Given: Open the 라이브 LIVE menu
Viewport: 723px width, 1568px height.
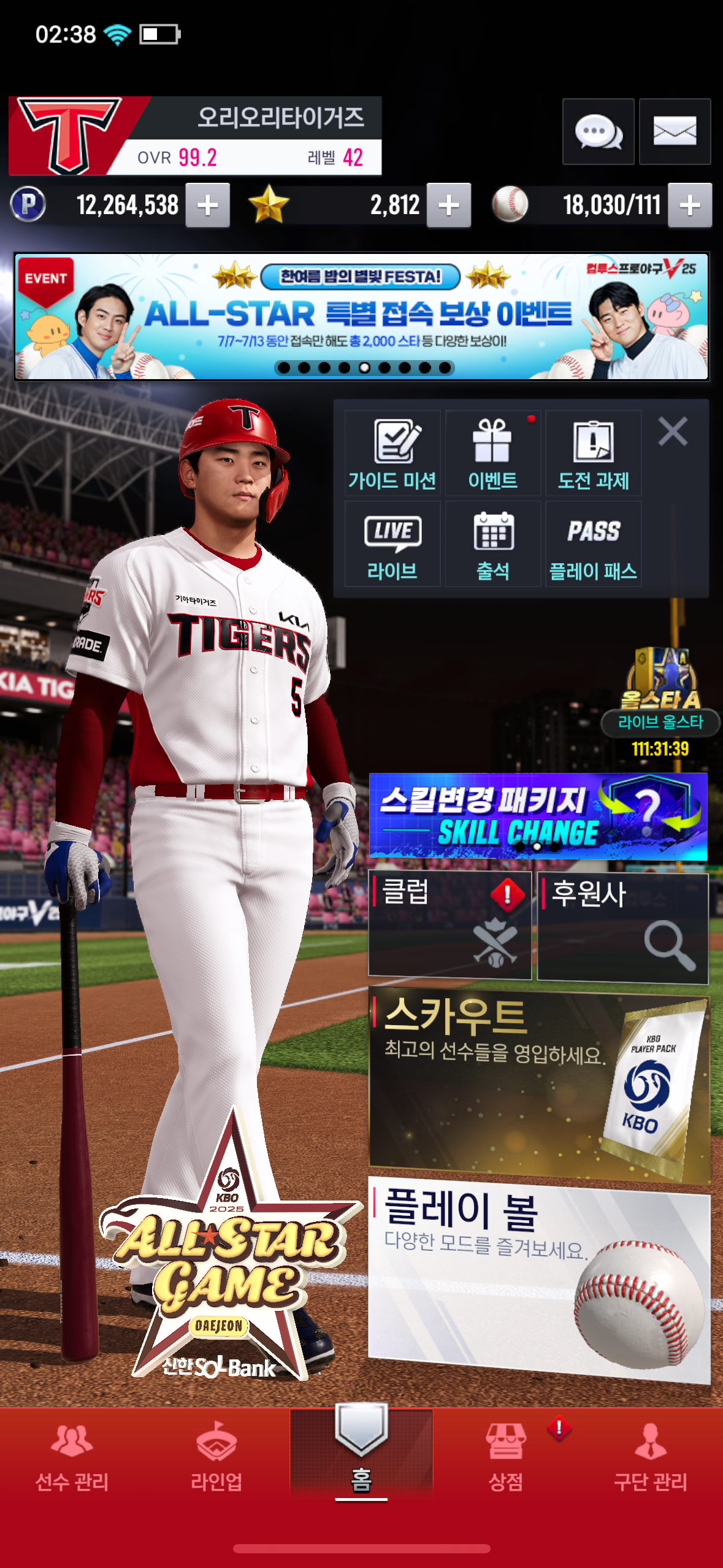Looking at the screenshot, I should tap(392, 544).
